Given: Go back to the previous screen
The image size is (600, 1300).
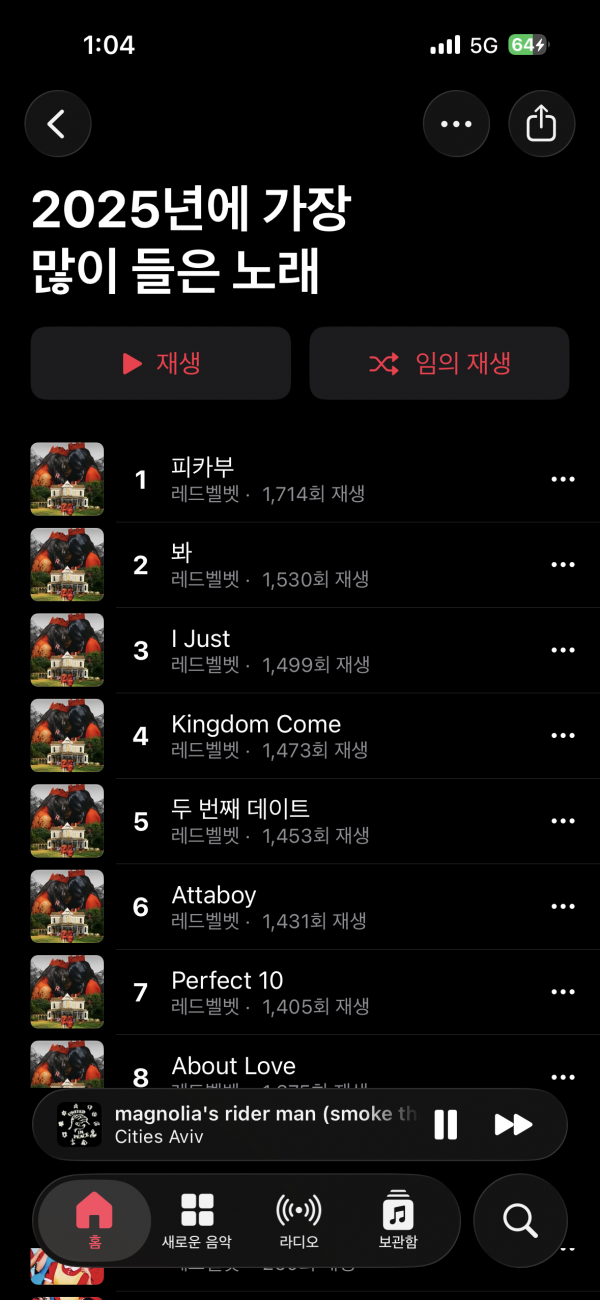Looking at the screenshot, I should 58,124.
